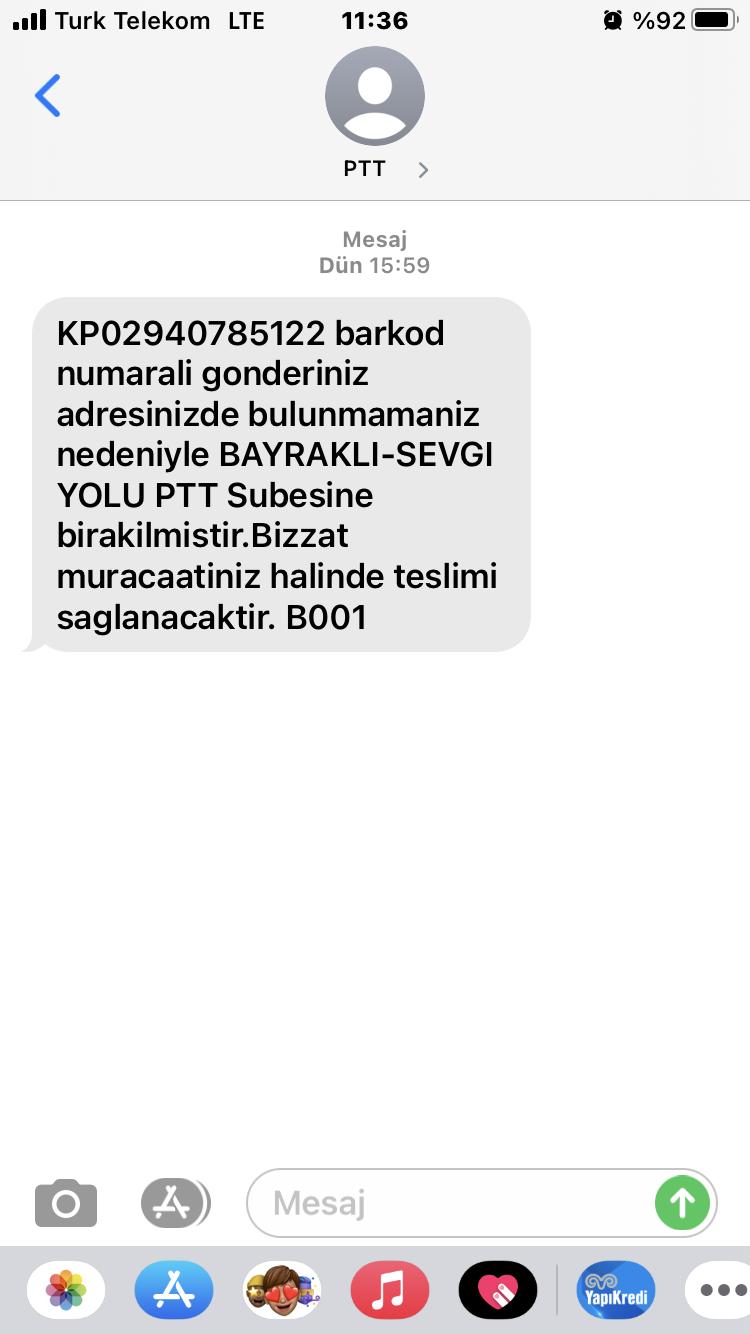Go back to the messages list
Image resolution: width=750 pixels, height=1334 pixels.
point(47,96)
